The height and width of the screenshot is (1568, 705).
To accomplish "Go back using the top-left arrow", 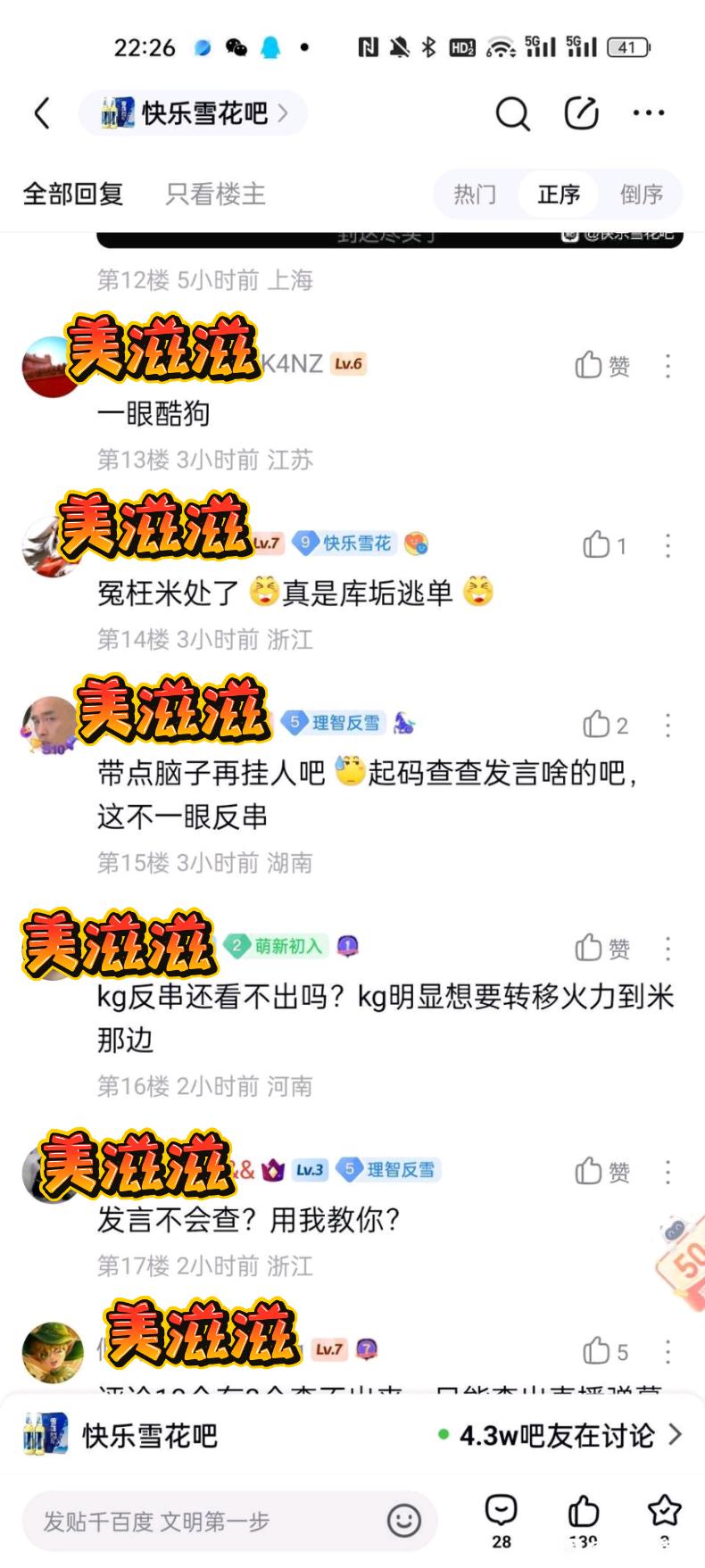I will pyautogui.click(x=42, y=113).
